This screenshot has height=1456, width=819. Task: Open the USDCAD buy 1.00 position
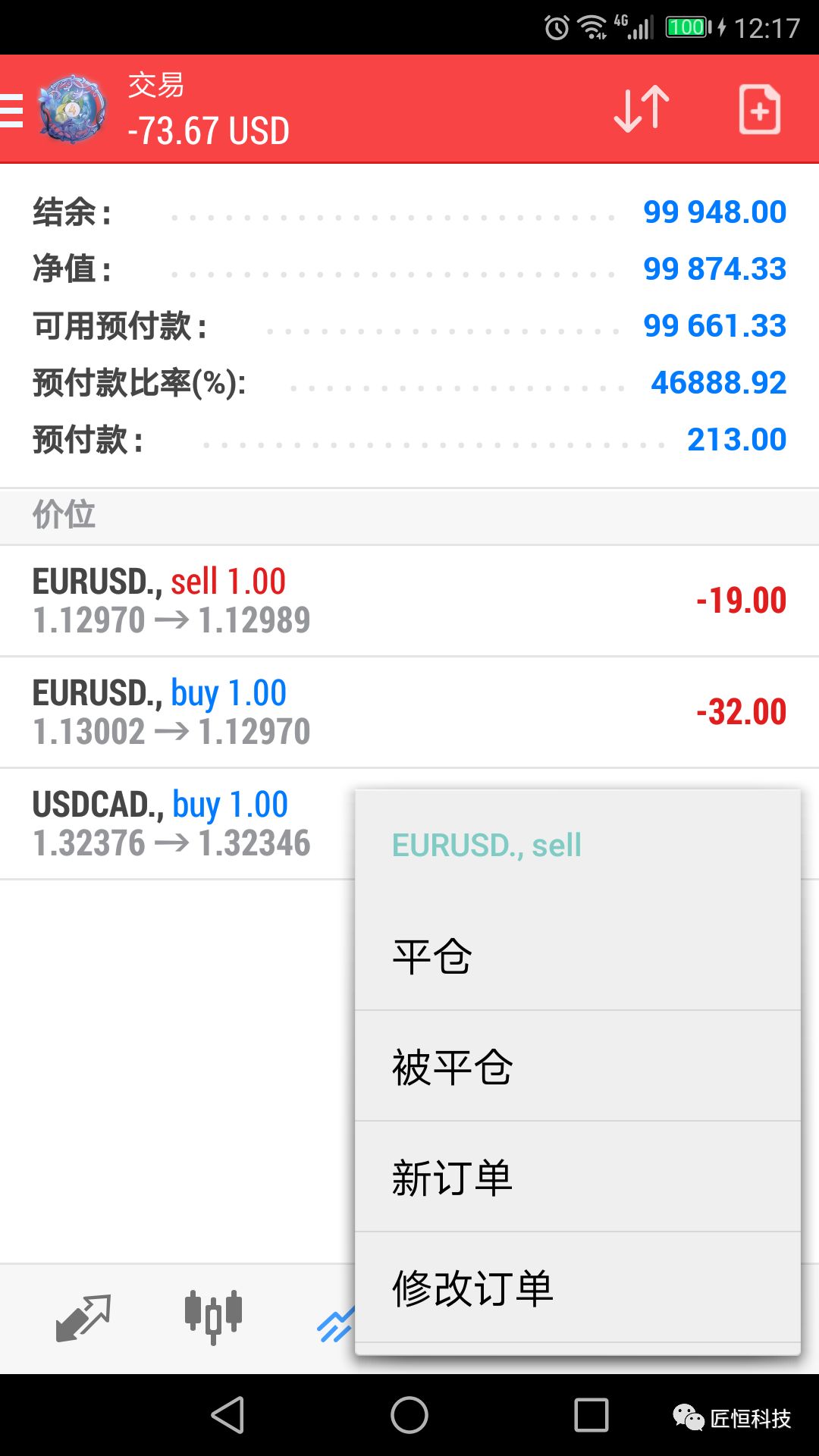pyautogui.click(x=174, y=824)
